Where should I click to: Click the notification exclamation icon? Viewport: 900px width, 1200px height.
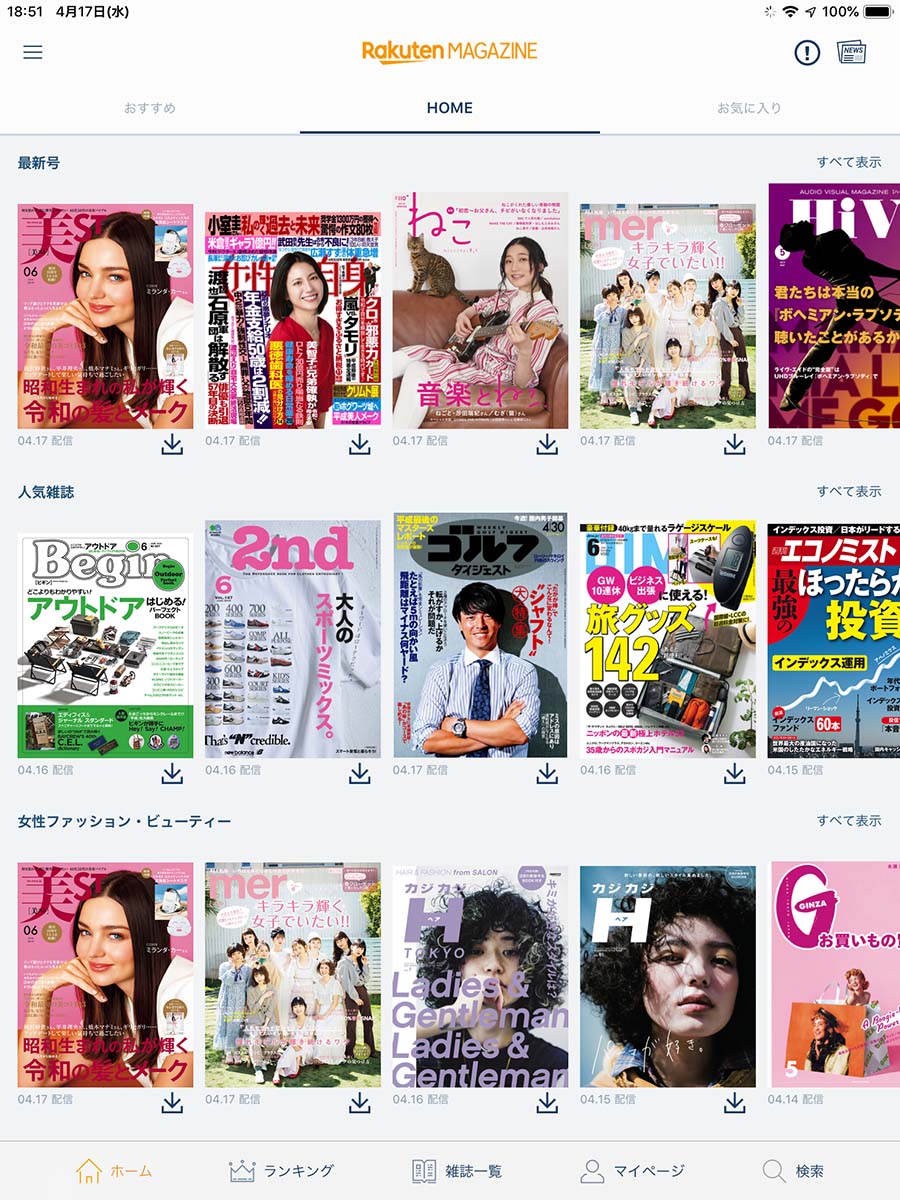pyautogui.click(x=808, y=52)
